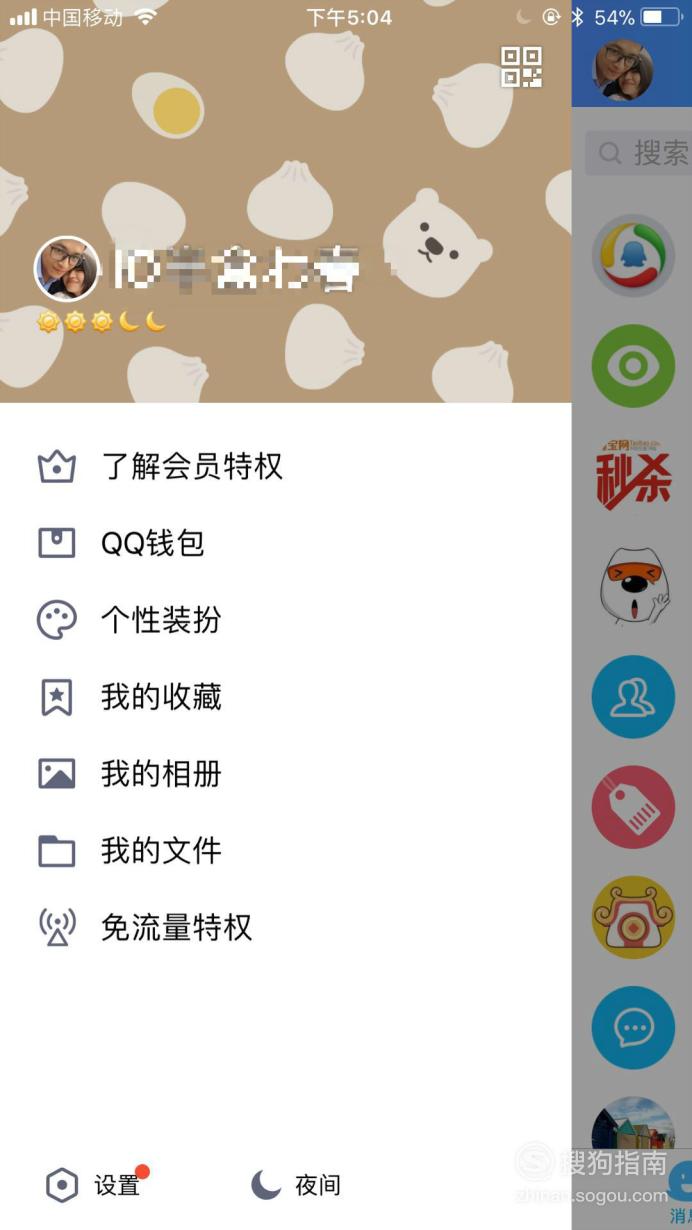Viewport: 692px width, 1230px height.
Task: Open my QR code icon
Action: click(x=521, y=67)
